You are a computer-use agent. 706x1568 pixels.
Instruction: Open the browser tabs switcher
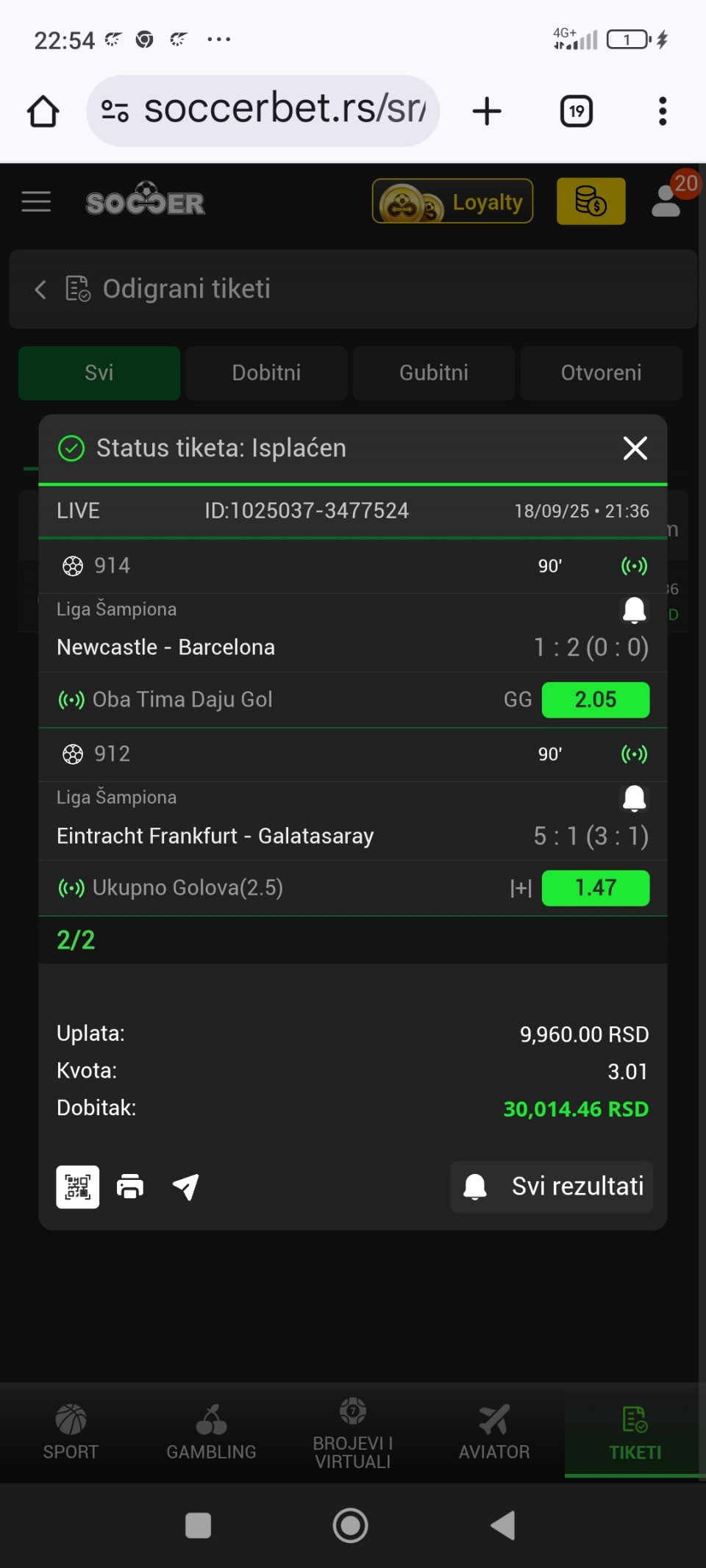point(577,112)
